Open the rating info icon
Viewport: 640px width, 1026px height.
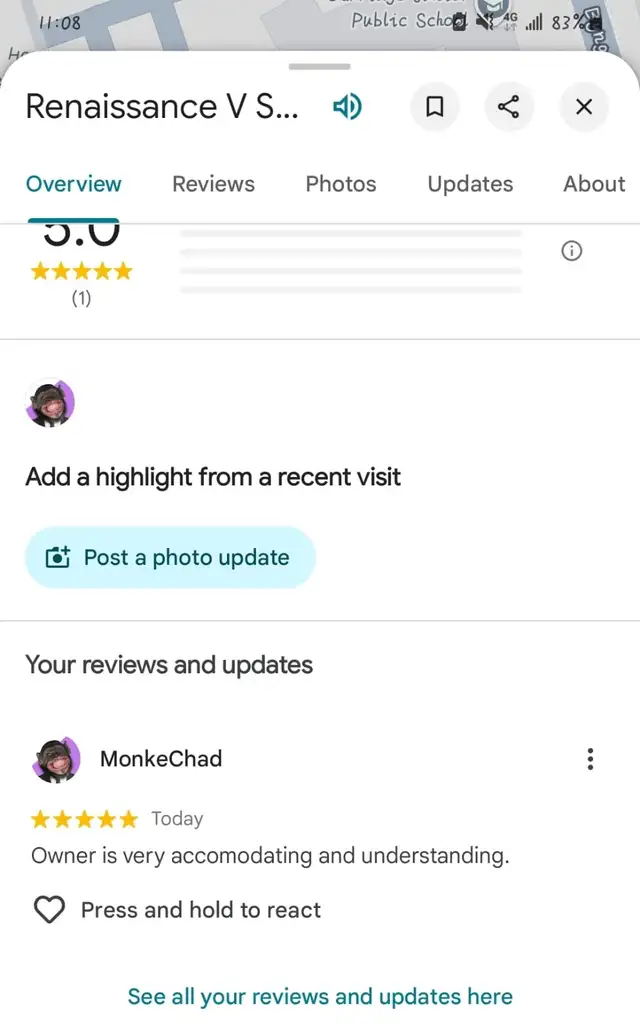point(571,251)
